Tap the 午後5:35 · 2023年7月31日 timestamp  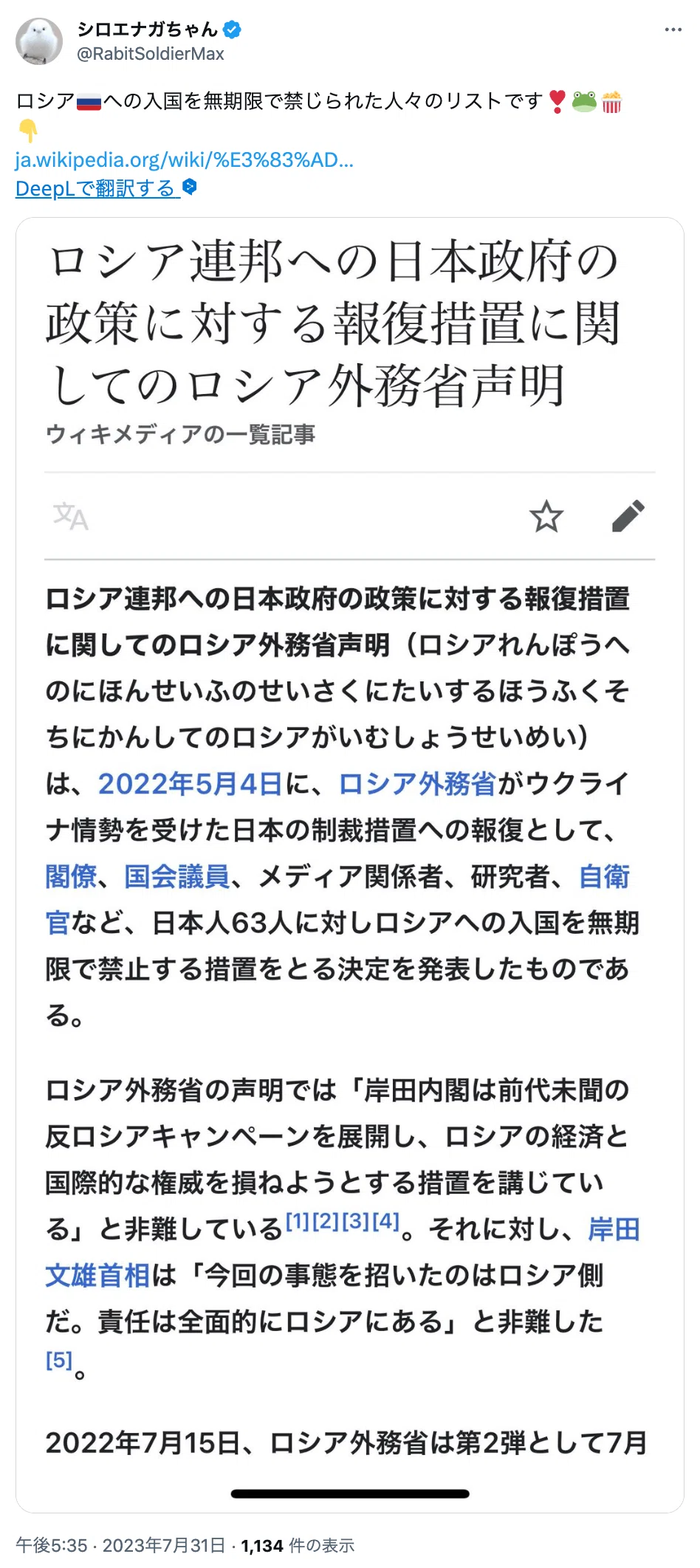click(x=120, y=1545)
